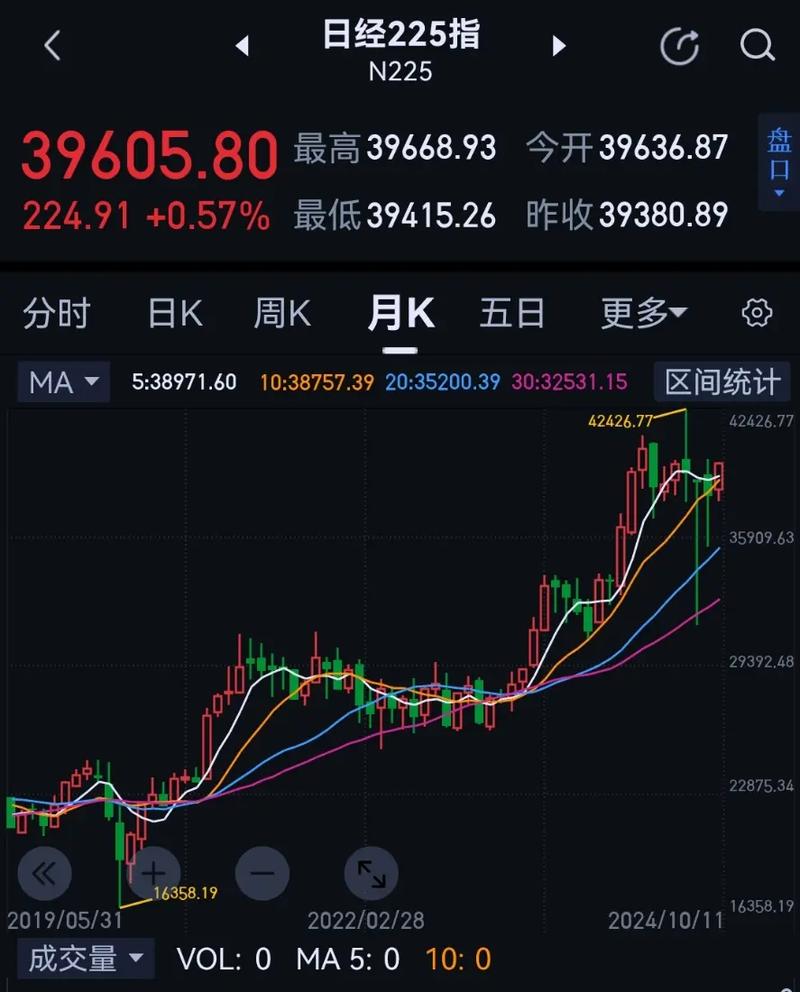Tap the back arrow at top left
Image resolution: width=800 pixels, height=992 pixels.
50,45
